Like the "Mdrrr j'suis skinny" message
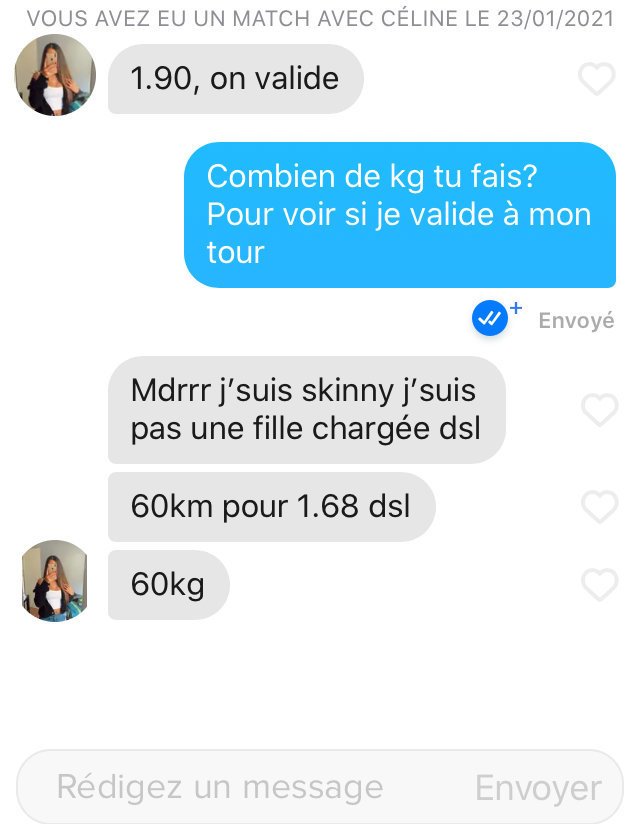Image resolution: width=640 pixels, height=824 pixels. click(599, 409)
